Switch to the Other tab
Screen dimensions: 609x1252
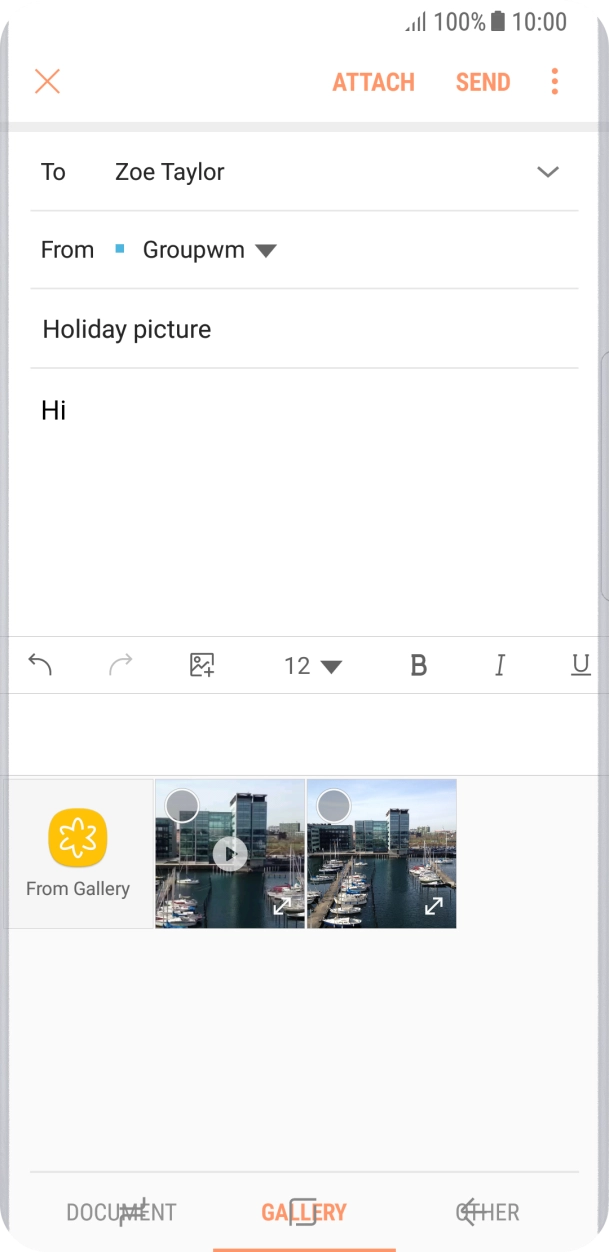(x=487, y=1212)
